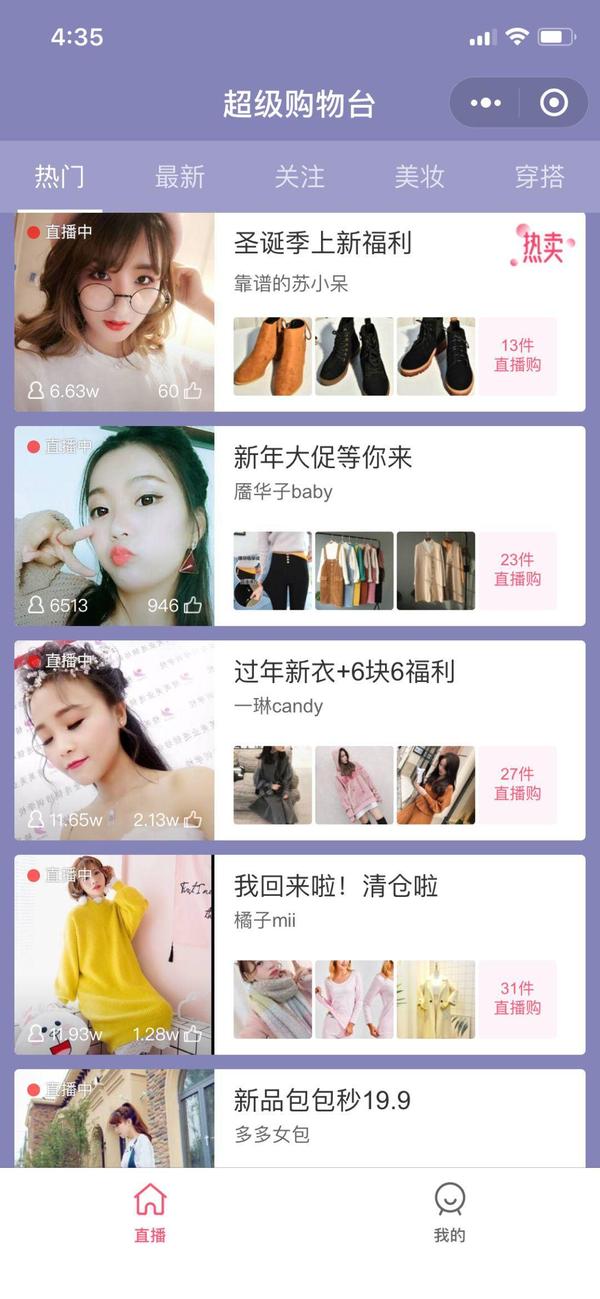Tap 13件直播购 button
600x1299 pixels.
[517, 356]
